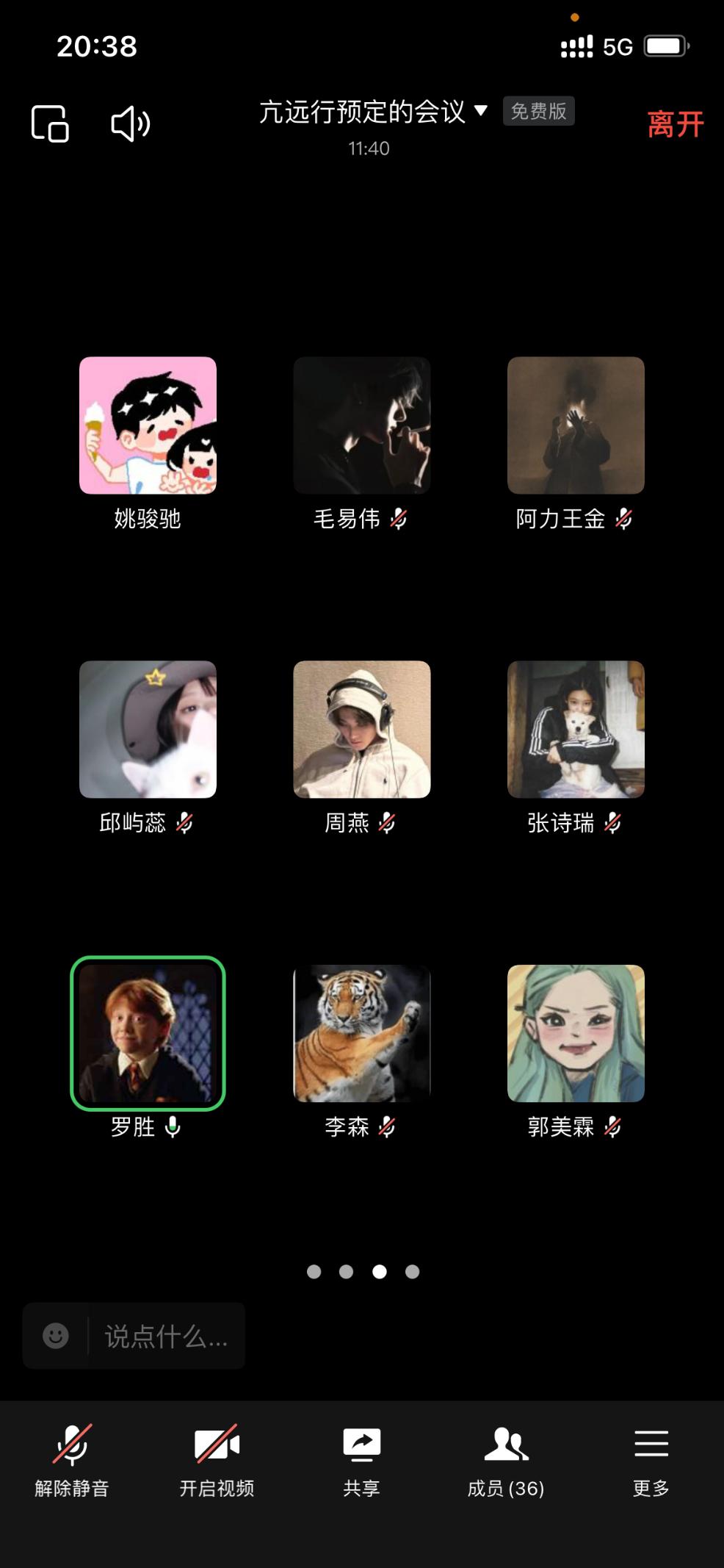Leave the meeting via 离开
The width and height of the screenshot is (724, 1568).
click(675, 124)
